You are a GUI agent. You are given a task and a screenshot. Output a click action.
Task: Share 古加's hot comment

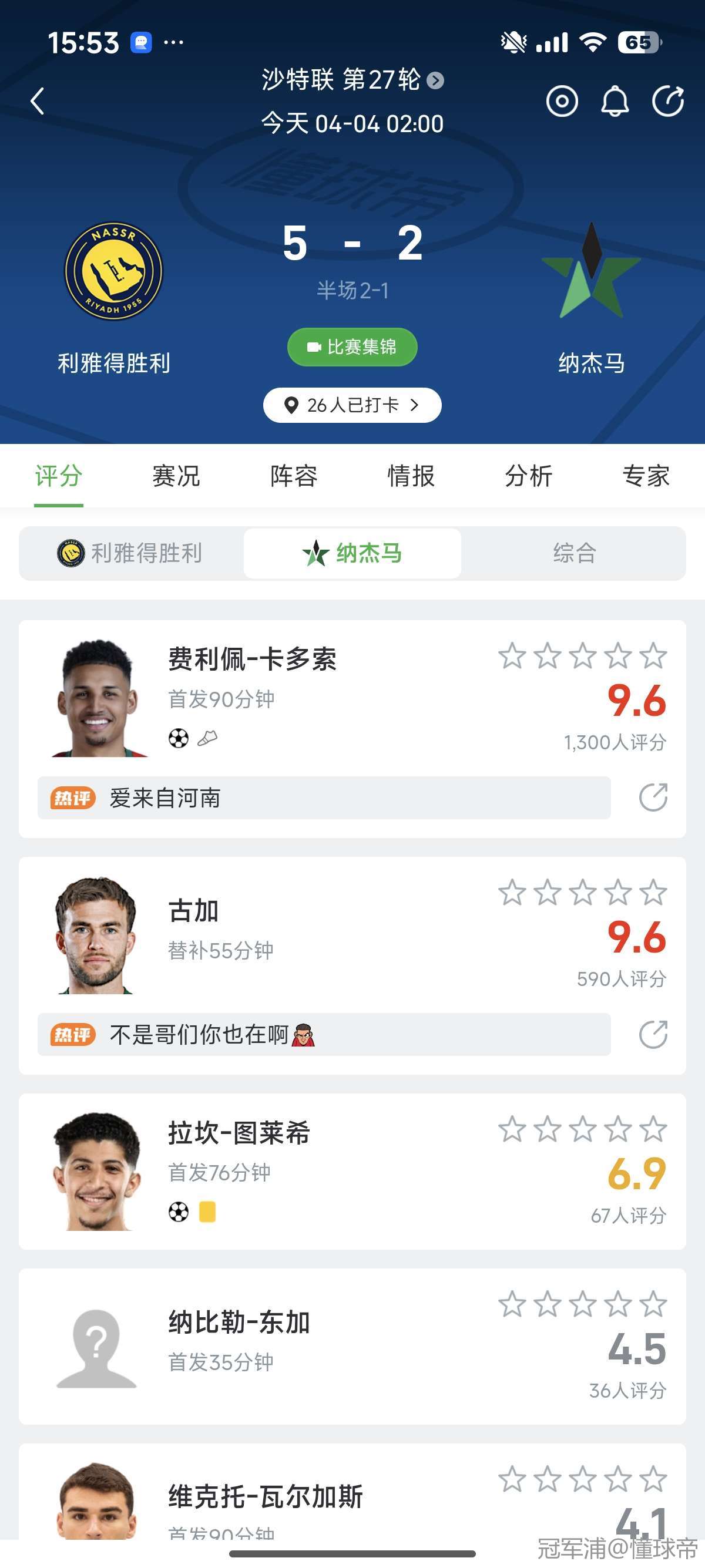(x=653, y=1034)
